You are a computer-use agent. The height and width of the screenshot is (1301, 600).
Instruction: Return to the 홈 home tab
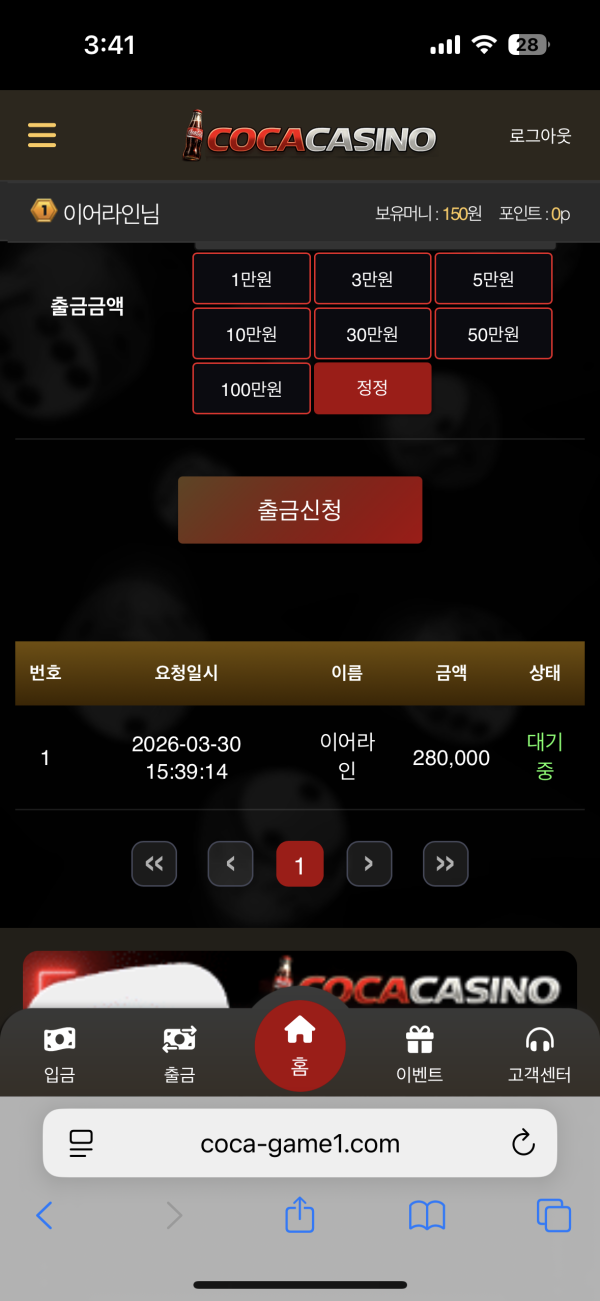click(300, 1045)
